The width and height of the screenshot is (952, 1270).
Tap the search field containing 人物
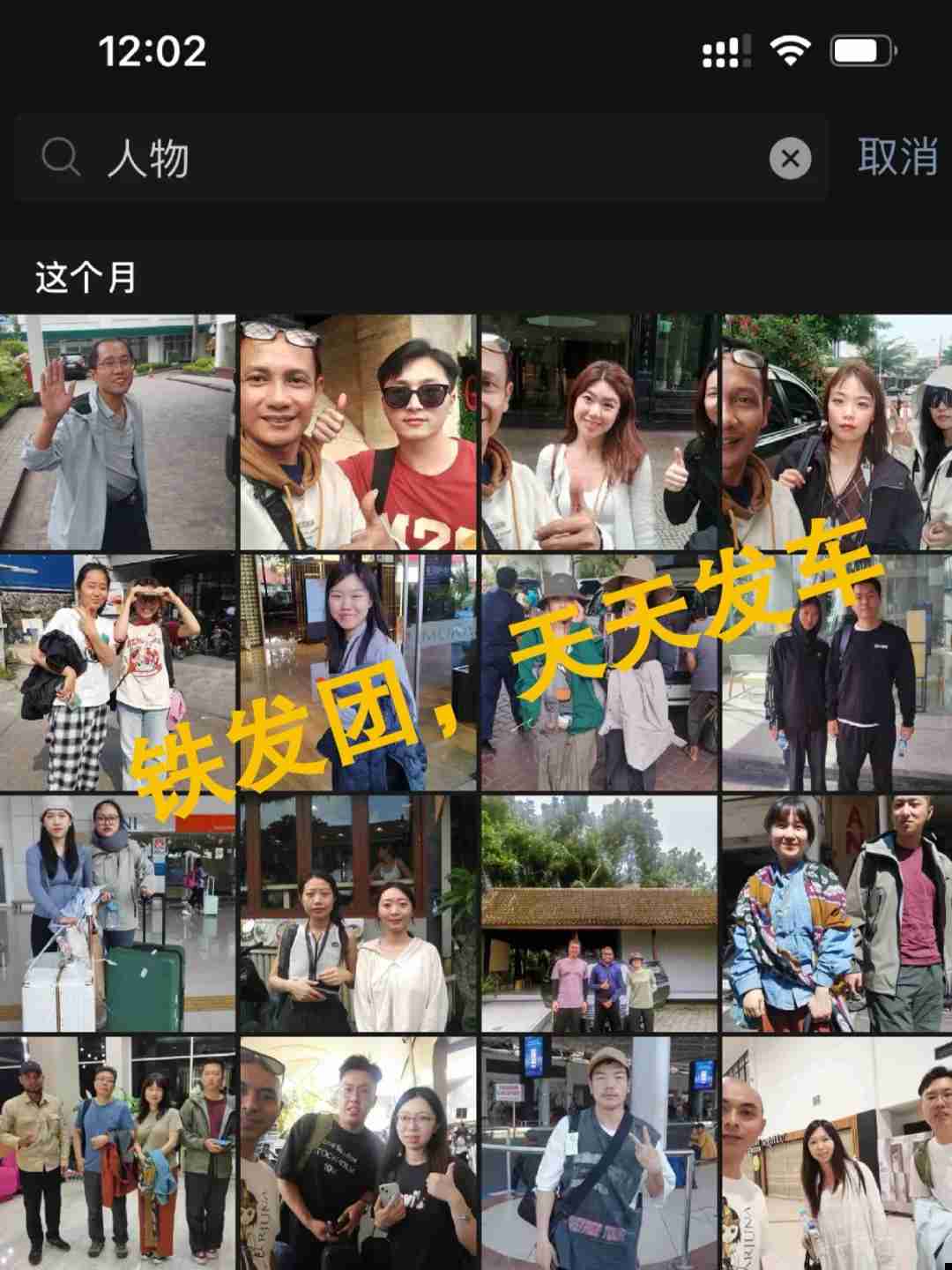pyautogui.click(x=423, y=159)
